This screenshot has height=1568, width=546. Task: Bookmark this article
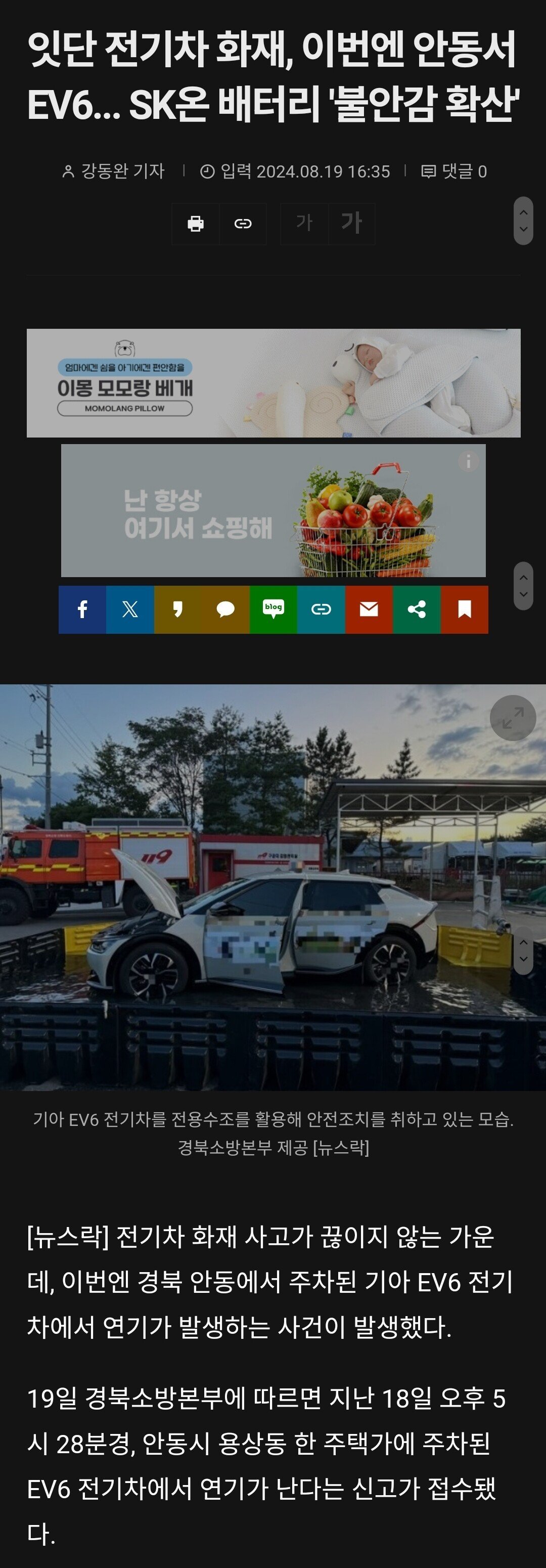click(465, 609)
